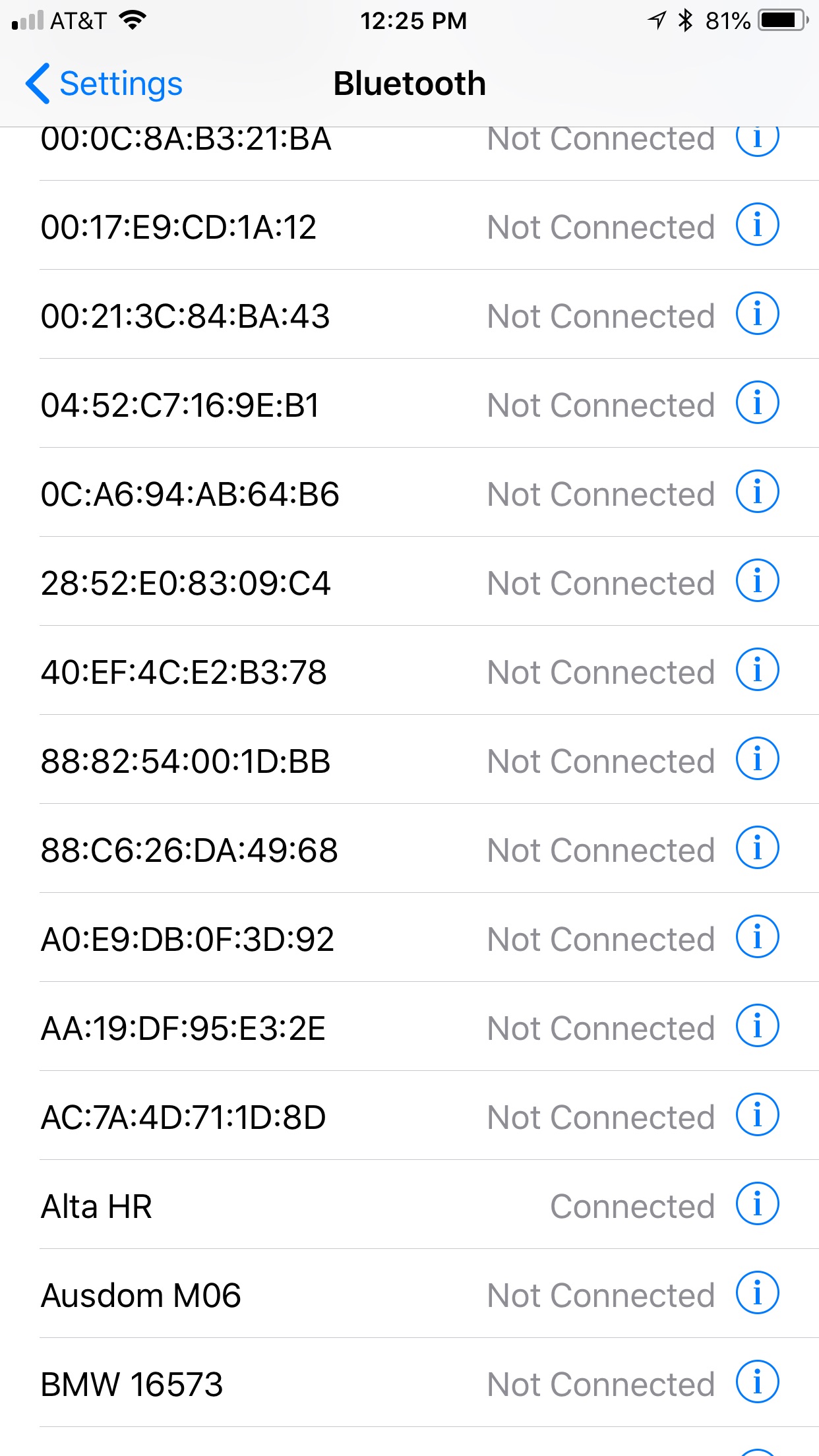Viewport: 819px width, 1456px height.
Task: Select the AA:19:DF:95:E3:2E device
Action: pos(183,1028)
